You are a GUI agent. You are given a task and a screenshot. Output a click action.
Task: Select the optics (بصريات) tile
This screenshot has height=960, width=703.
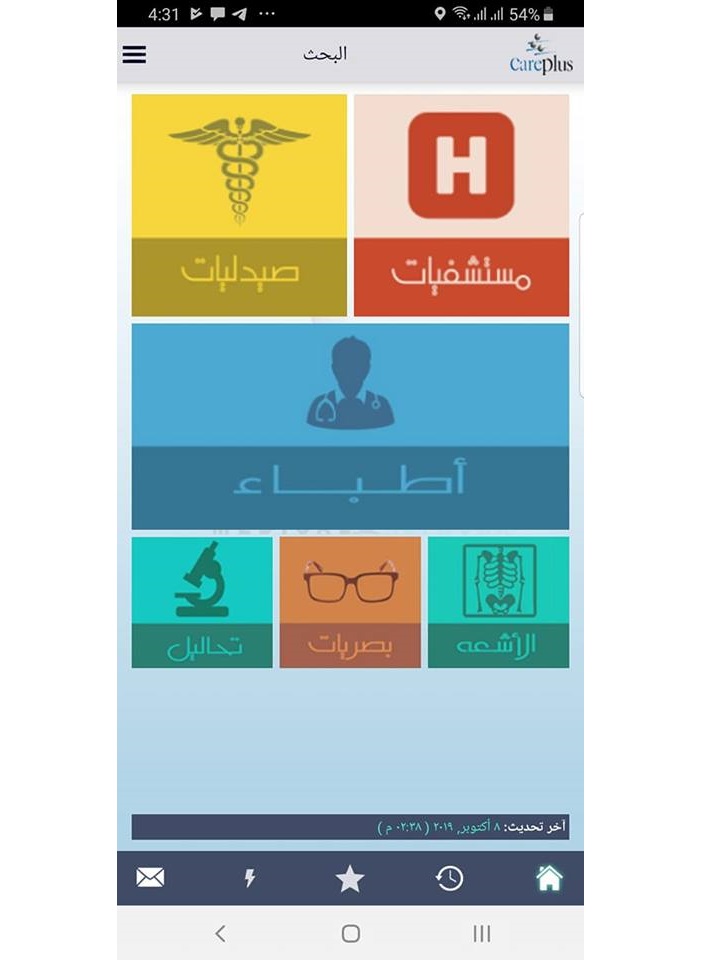click(350, 602)
